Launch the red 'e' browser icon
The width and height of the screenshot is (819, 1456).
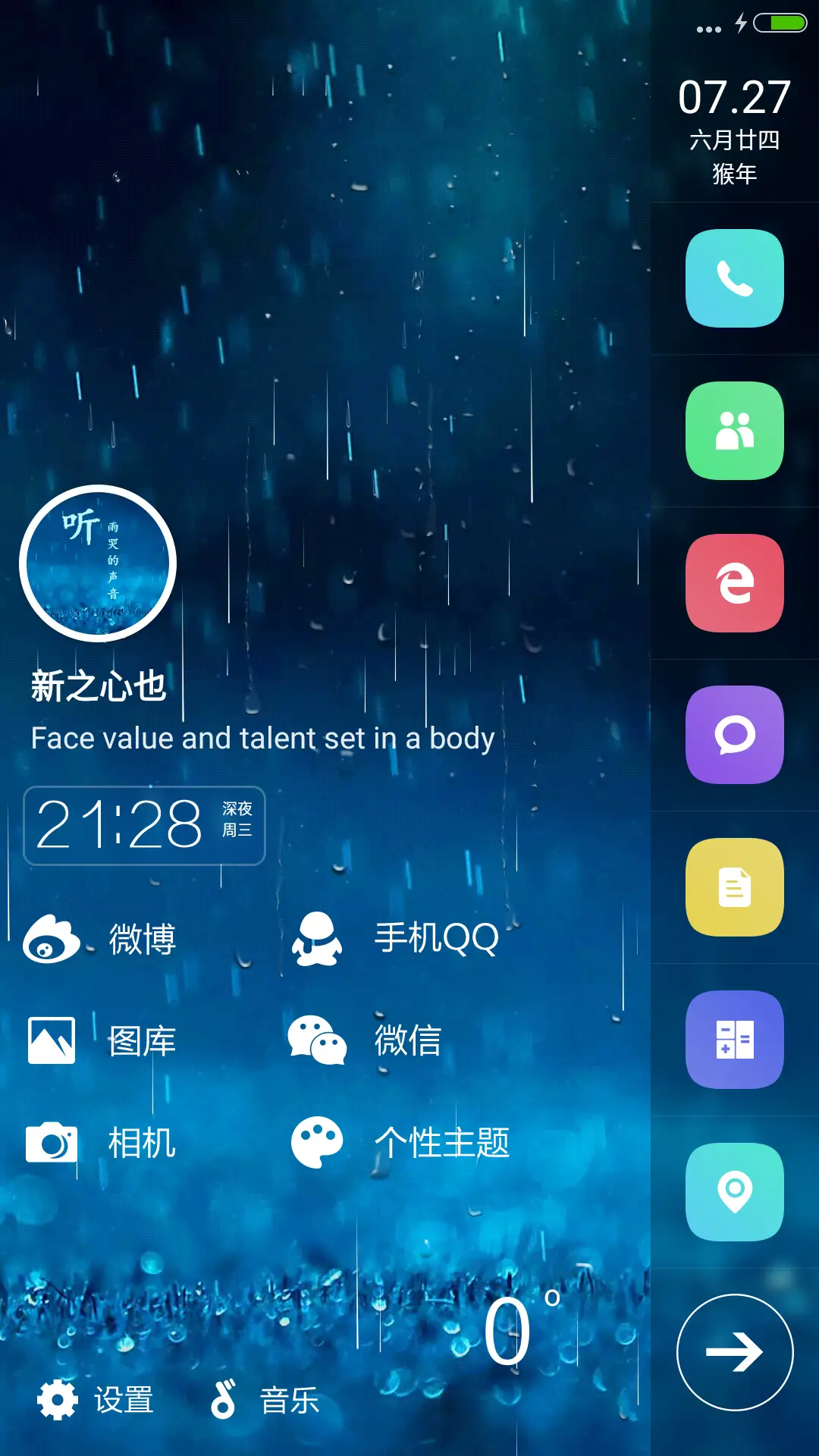tap(734, 583)
